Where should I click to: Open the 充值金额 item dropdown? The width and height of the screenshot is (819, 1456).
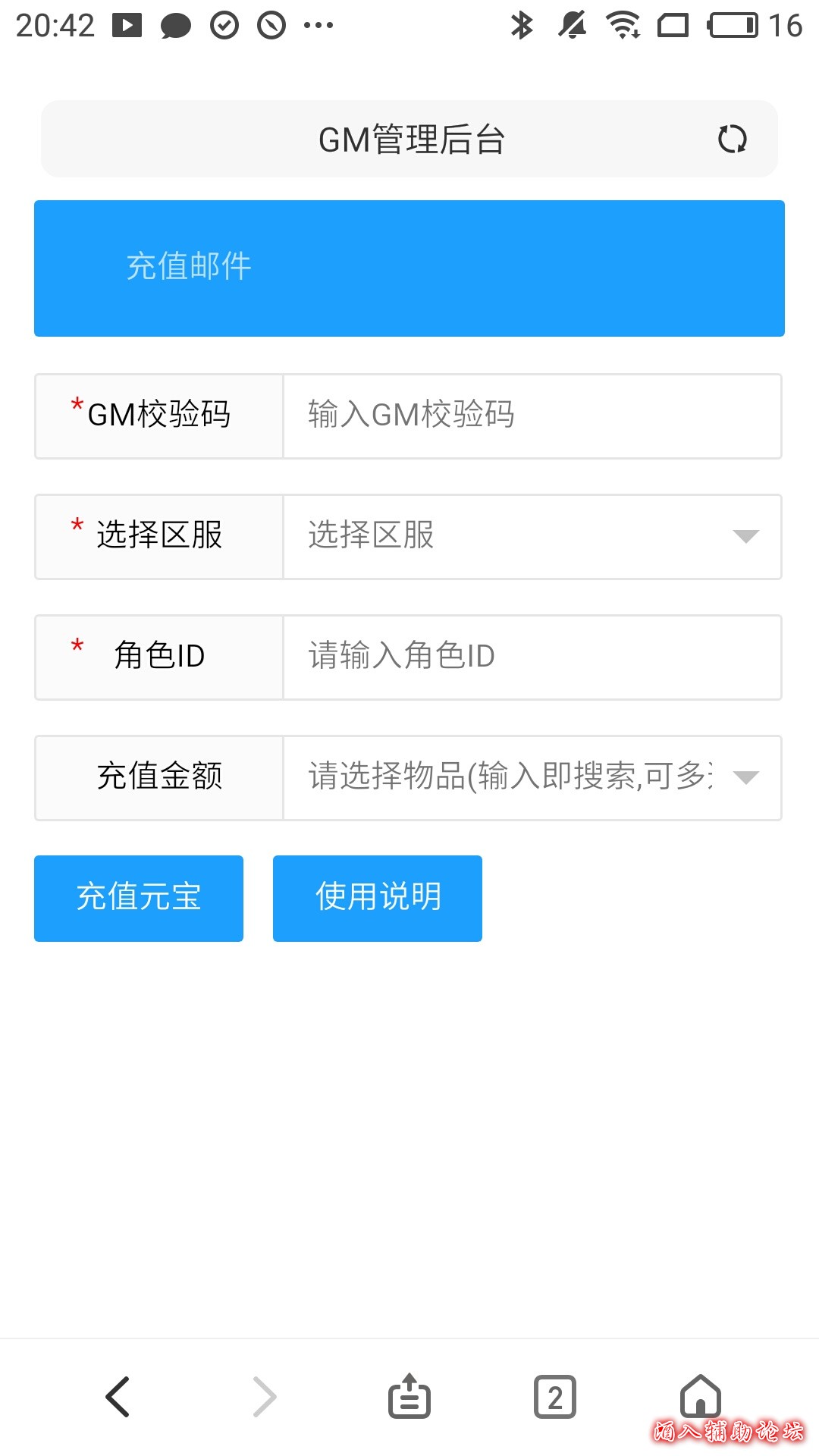[x=531, y=777]
